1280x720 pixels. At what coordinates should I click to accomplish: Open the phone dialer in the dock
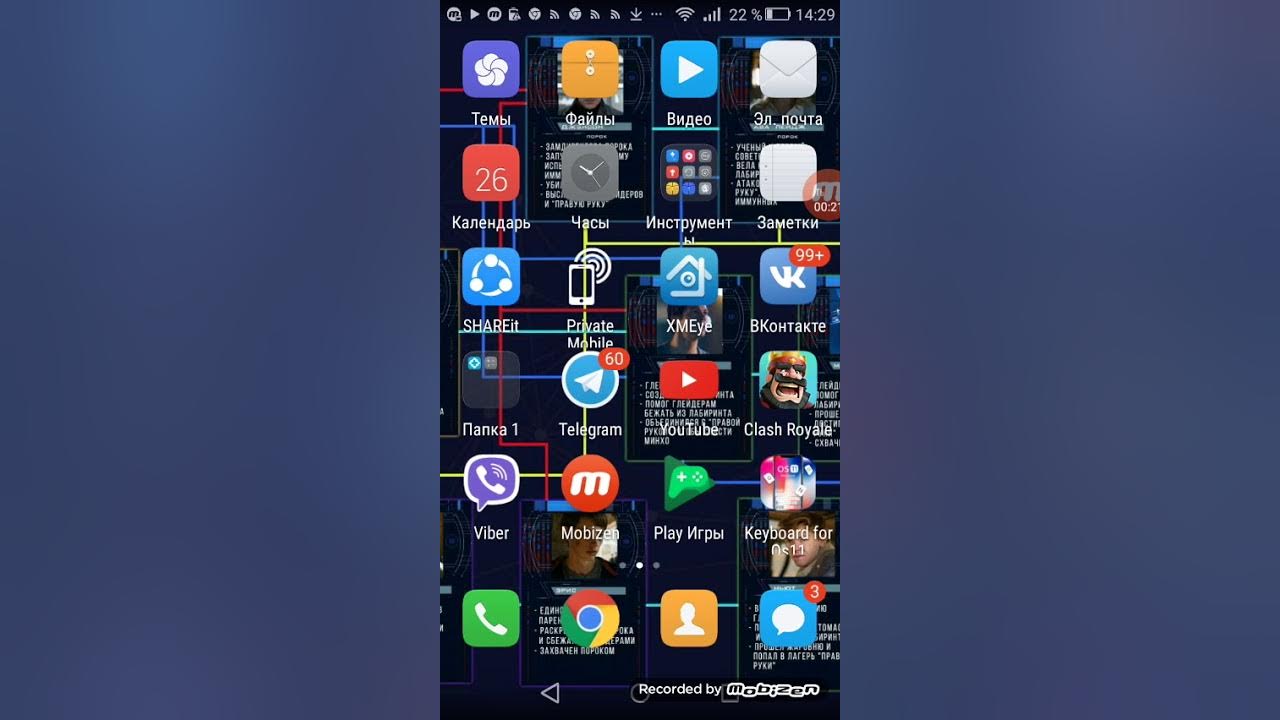tap(491, 618)
